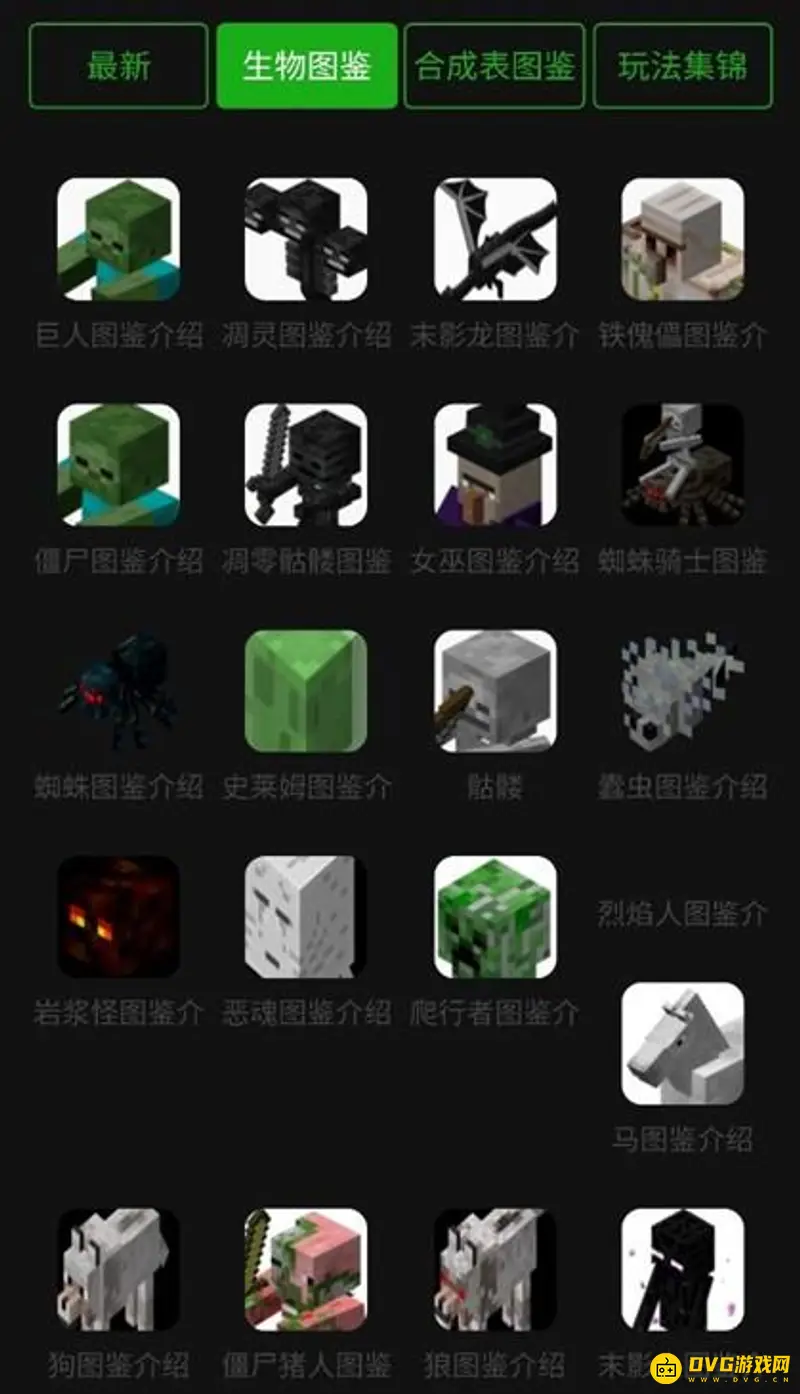
Task: Open 蜘蛛图鉴介绍 entry
Action: click(x=118, y=691)
